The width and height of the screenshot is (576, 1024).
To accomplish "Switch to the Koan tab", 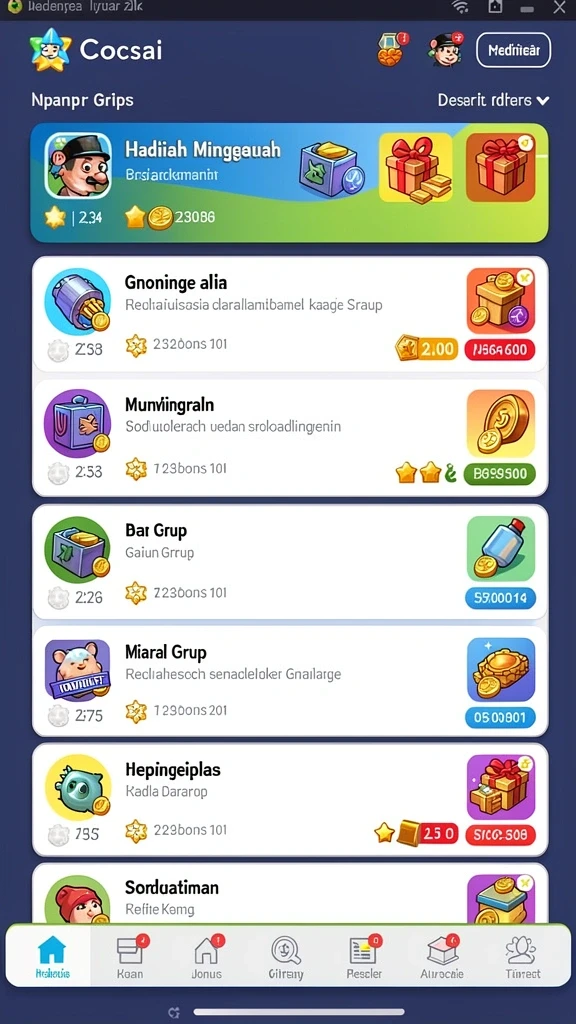I will click(x=130, y=955).
